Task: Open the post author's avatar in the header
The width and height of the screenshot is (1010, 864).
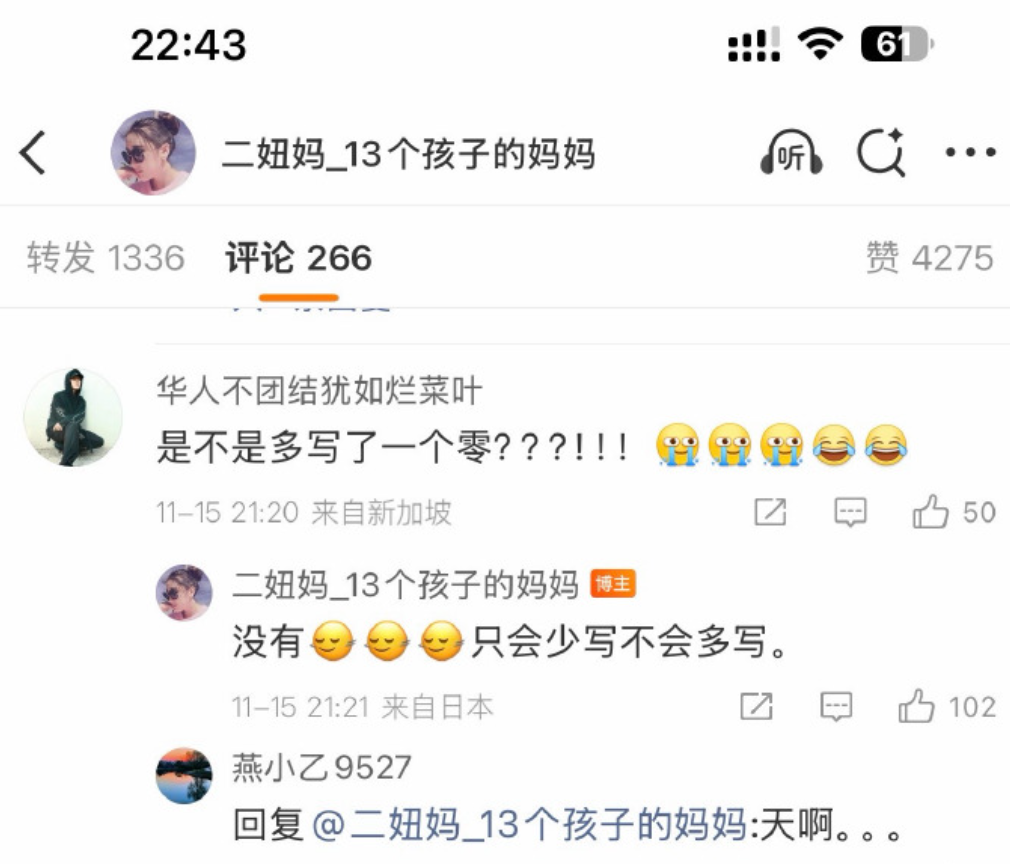Action: (153, 153)
